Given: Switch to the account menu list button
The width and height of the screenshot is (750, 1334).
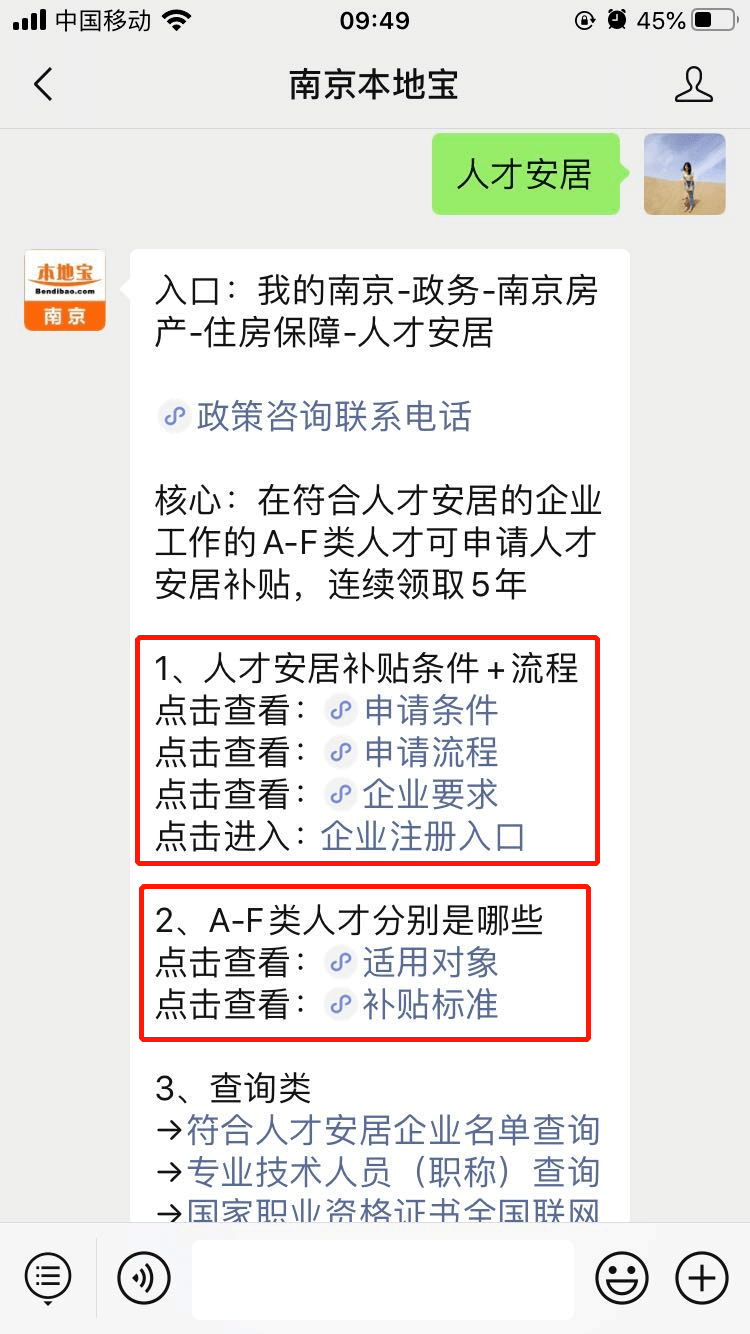Looking at the screenshot, I should 48,1278.
